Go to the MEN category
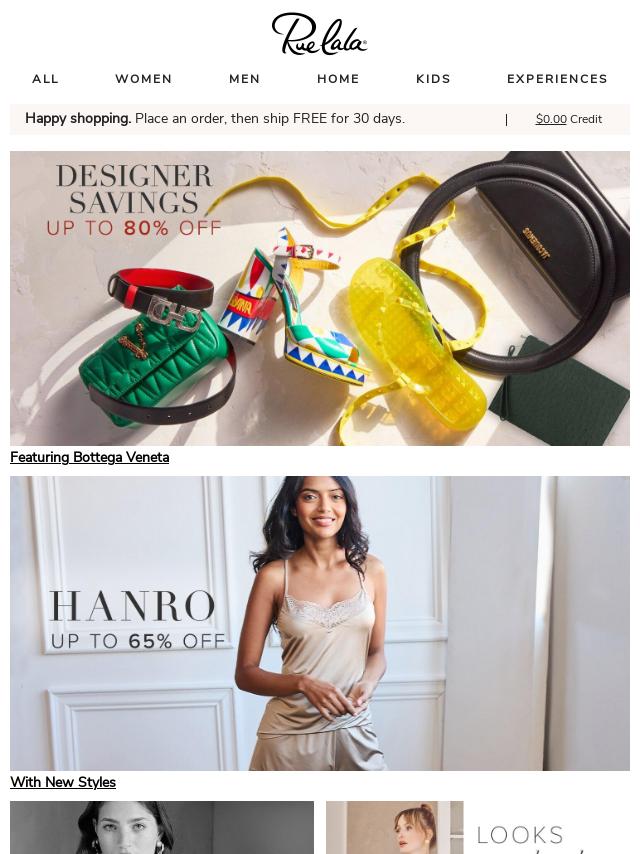 coord(244,79)
